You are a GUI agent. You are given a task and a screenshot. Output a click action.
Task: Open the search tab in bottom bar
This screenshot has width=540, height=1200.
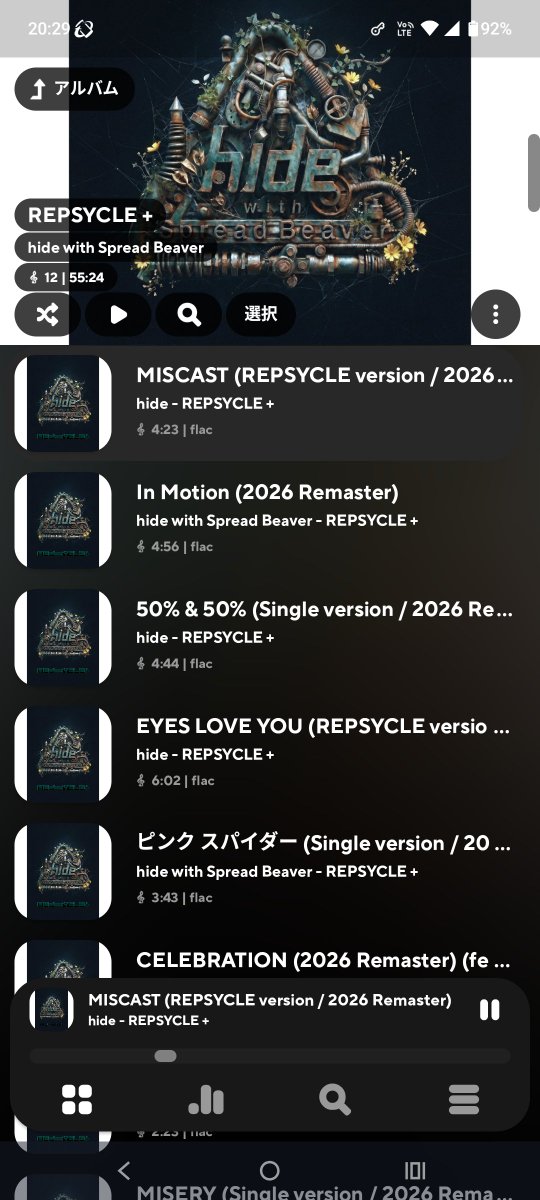[x=334, y=1100]
